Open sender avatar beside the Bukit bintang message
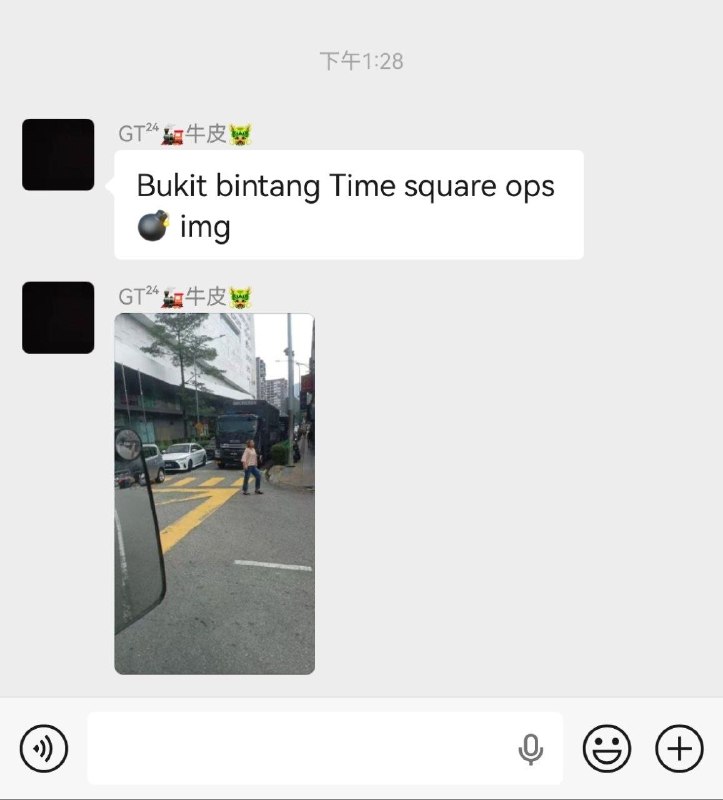The width and height of the screenshot is (723, 800). pos(58,155)
